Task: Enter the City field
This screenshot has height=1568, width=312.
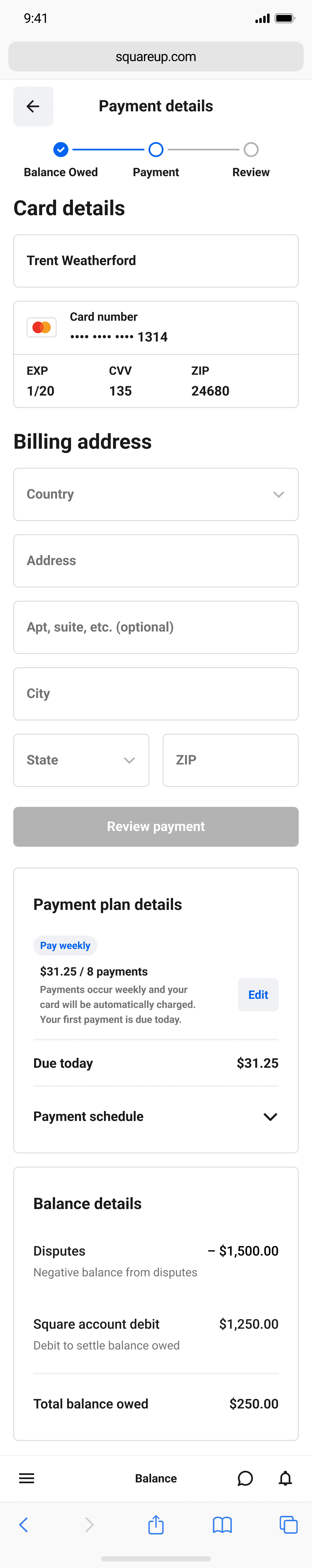Action: click(156, 693)
